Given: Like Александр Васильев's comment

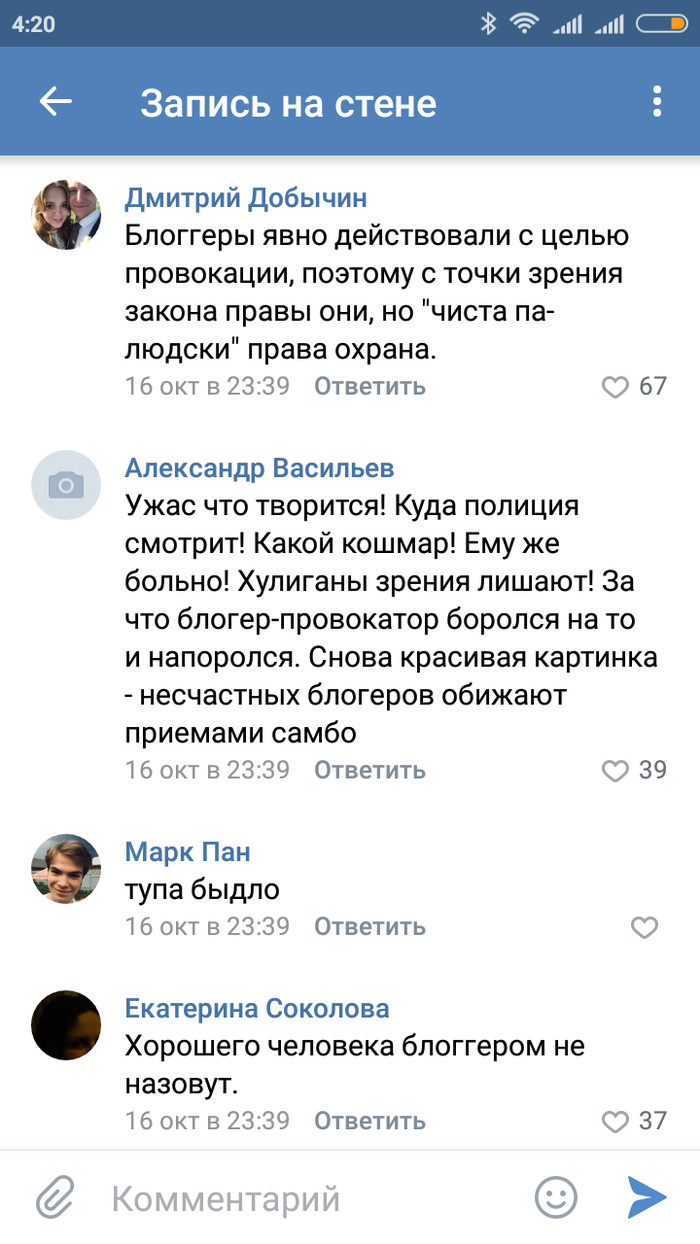Looking at the screenshot, I should click(x=615, y=771).
